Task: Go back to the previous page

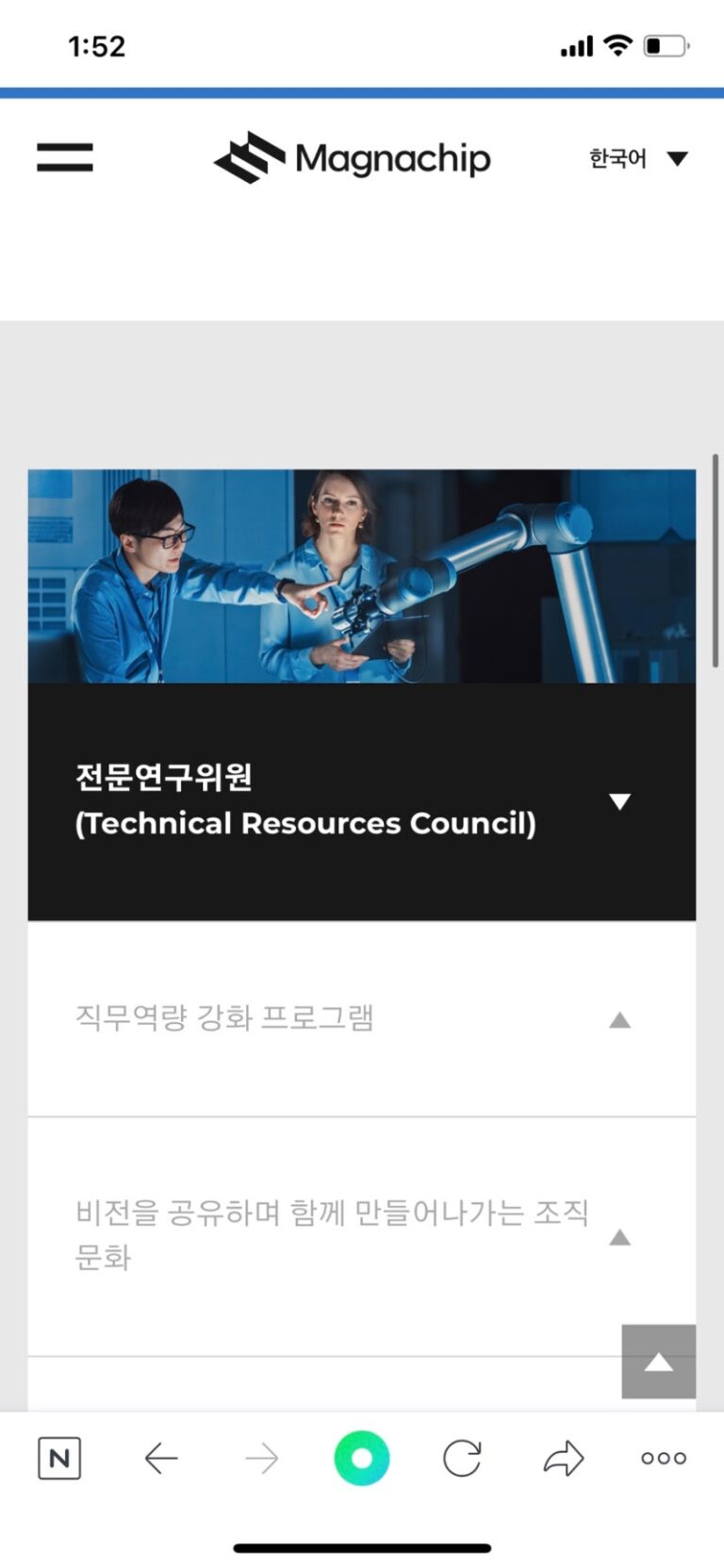Action: [161, 1459]
